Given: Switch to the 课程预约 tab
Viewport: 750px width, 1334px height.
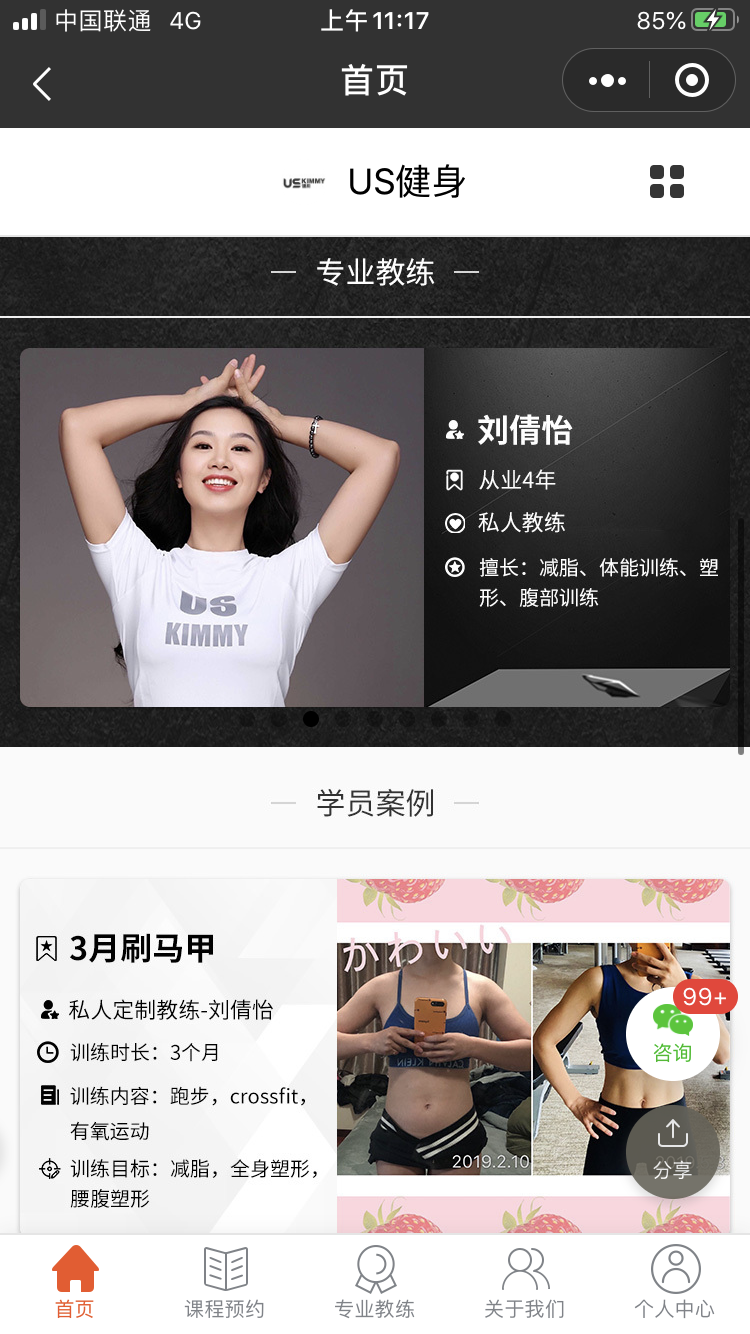Looking at the screenshot, I should [x=225, y=1283].
